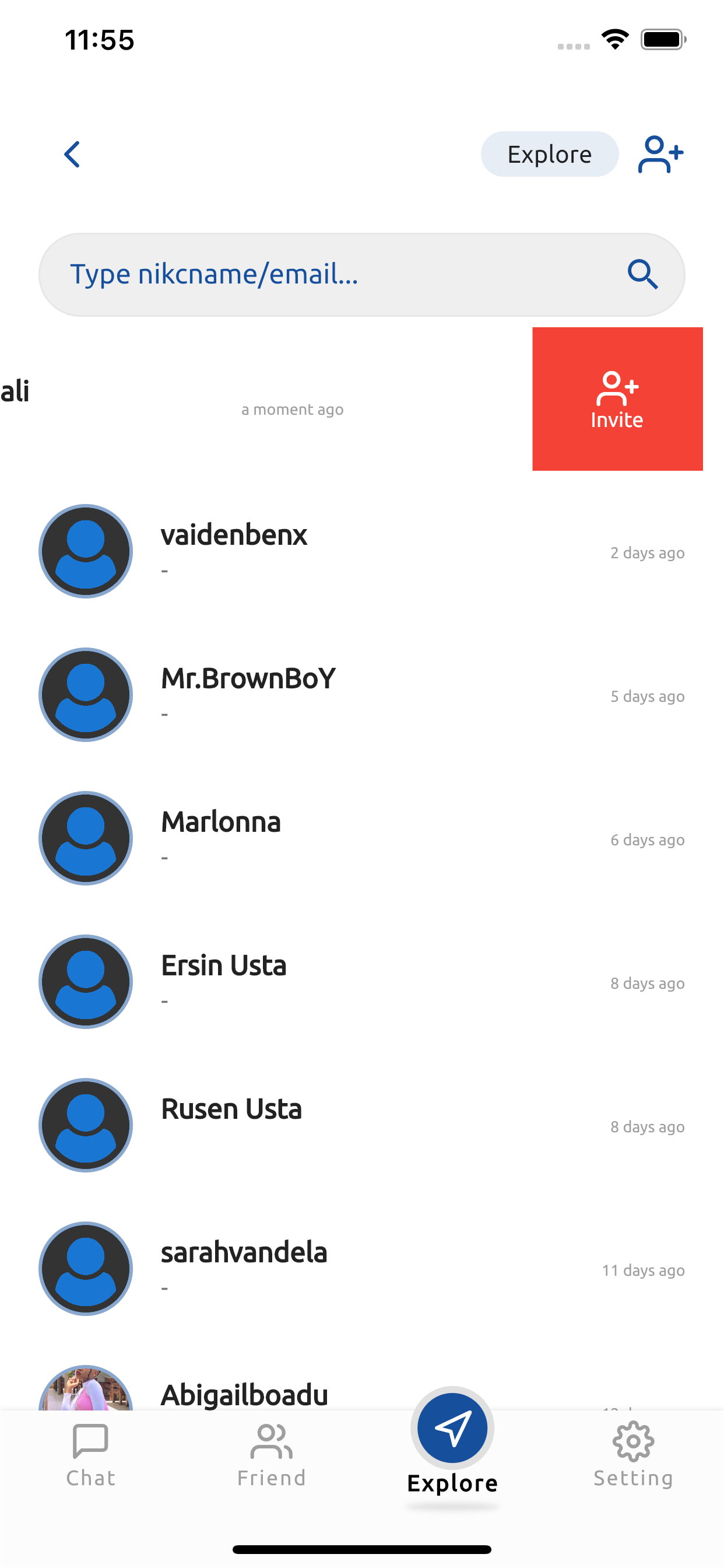View Rusen Usta's entry
724x1568 pixels.
(x=361, y=1125)
